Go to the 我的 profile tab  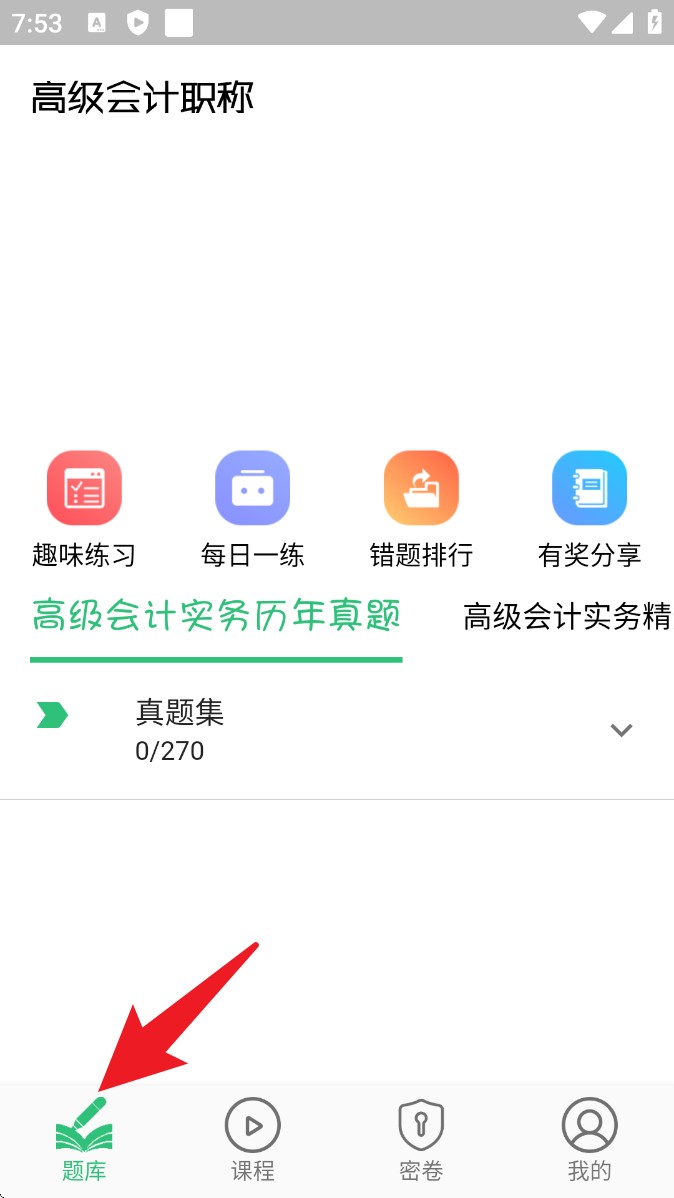pos(589,1141)
